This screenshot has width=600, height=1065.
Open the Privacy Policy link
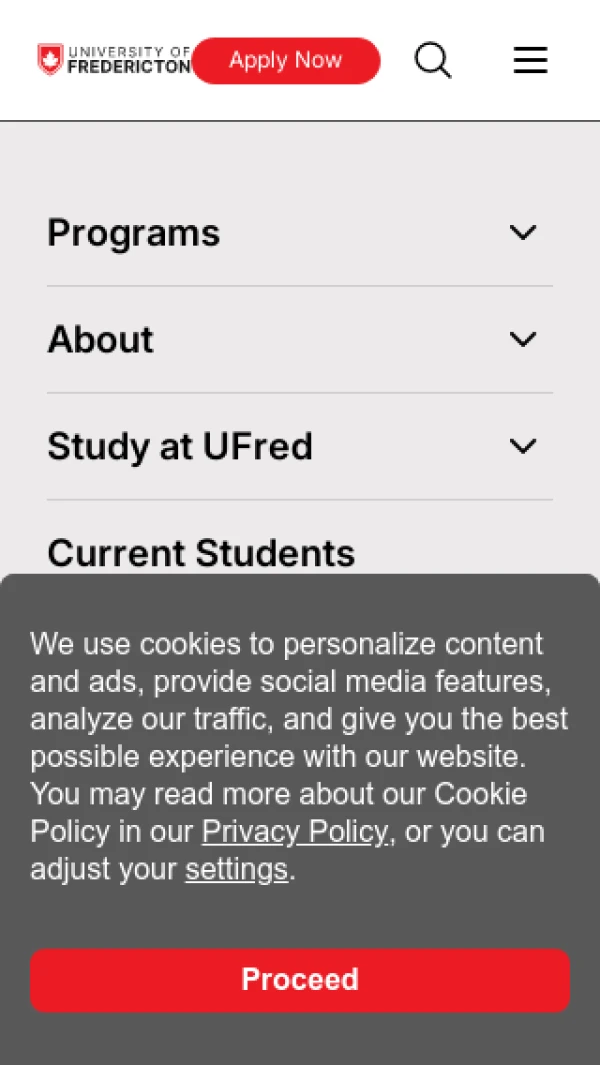point(295,832)
